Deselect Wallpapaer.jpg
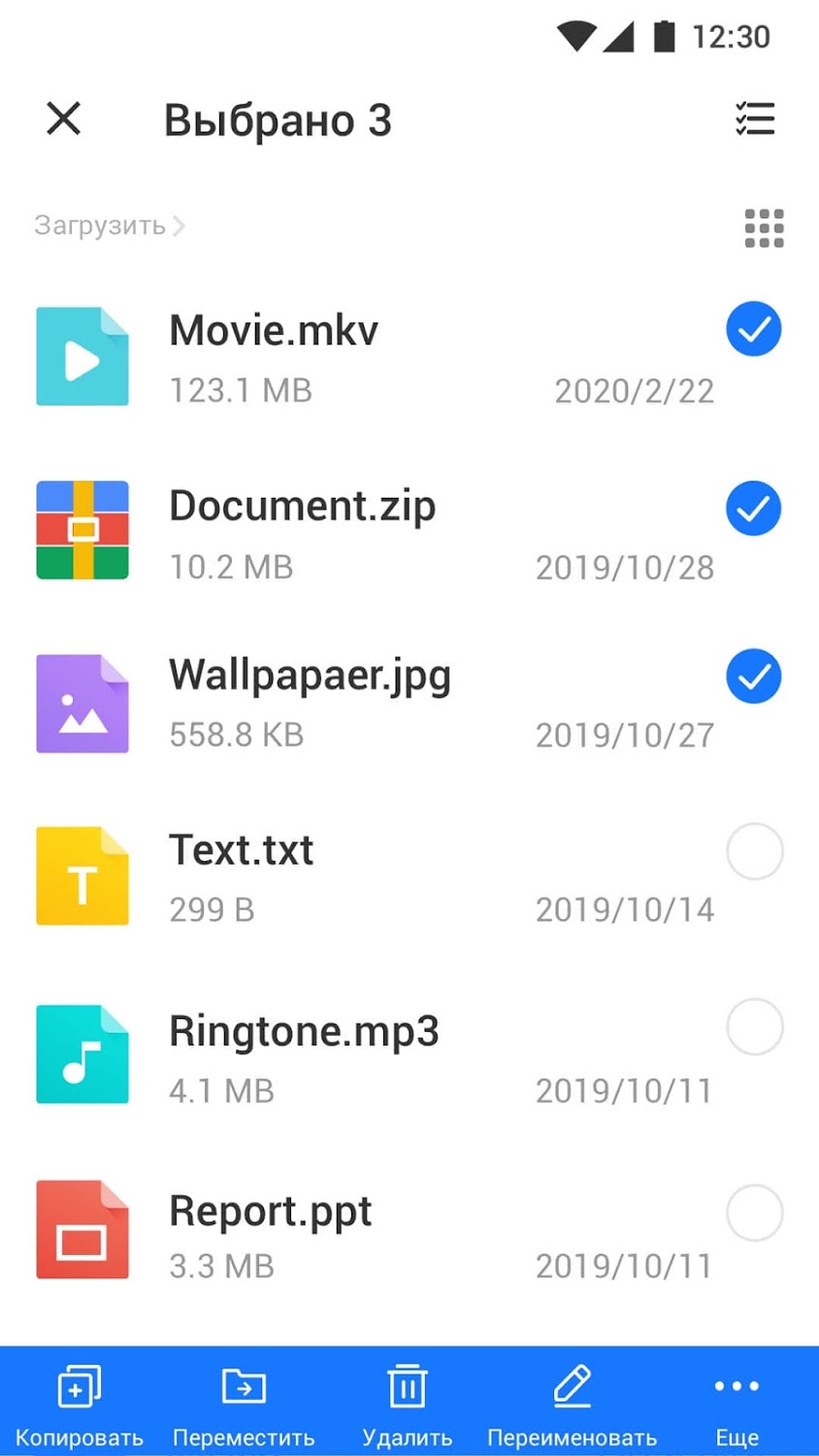This screenshot has height=1456, width=819. click(754, 677)
